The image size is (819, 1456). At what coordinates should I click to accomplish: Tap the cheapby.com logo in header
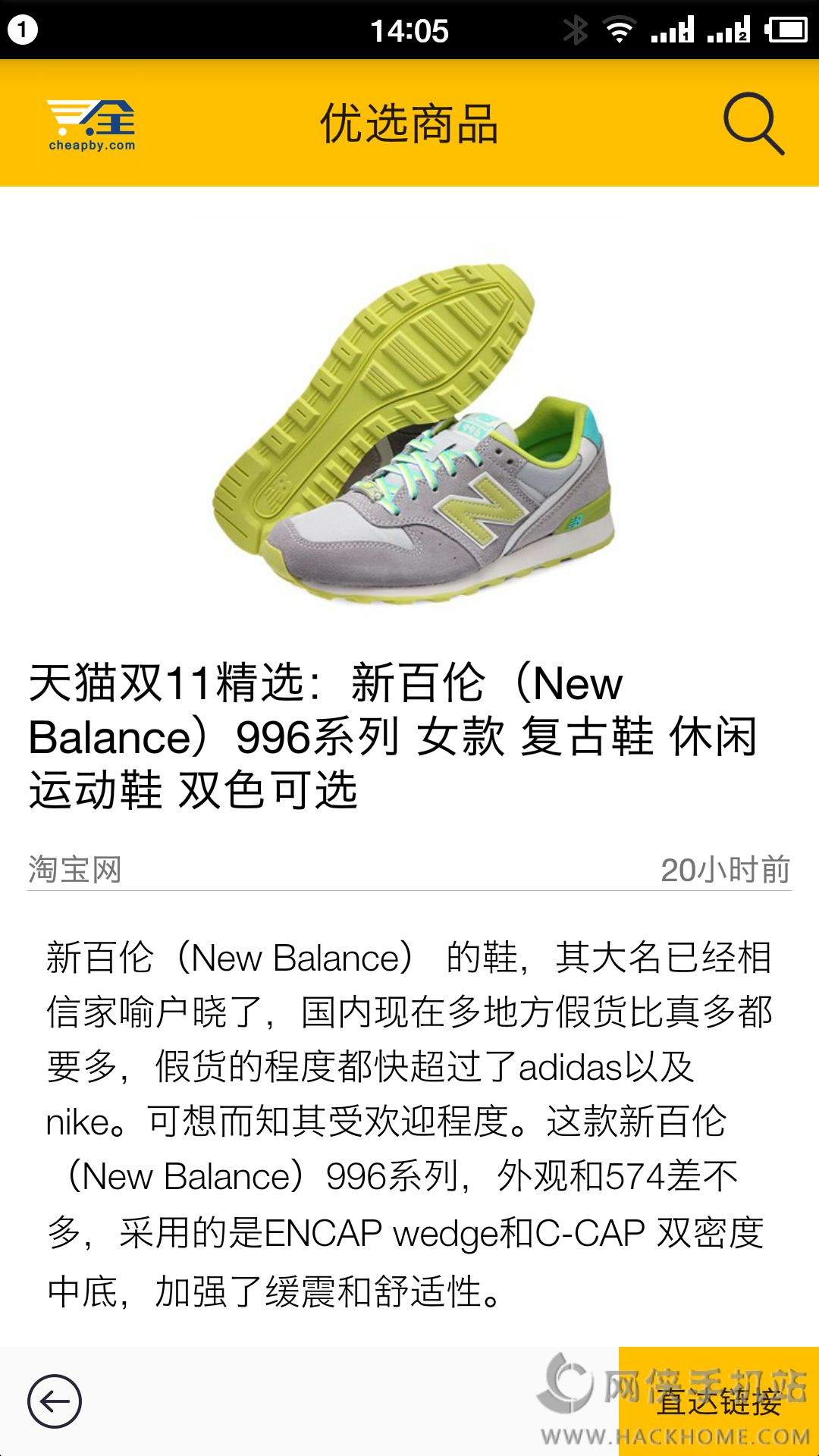click(x=92, y=125)
